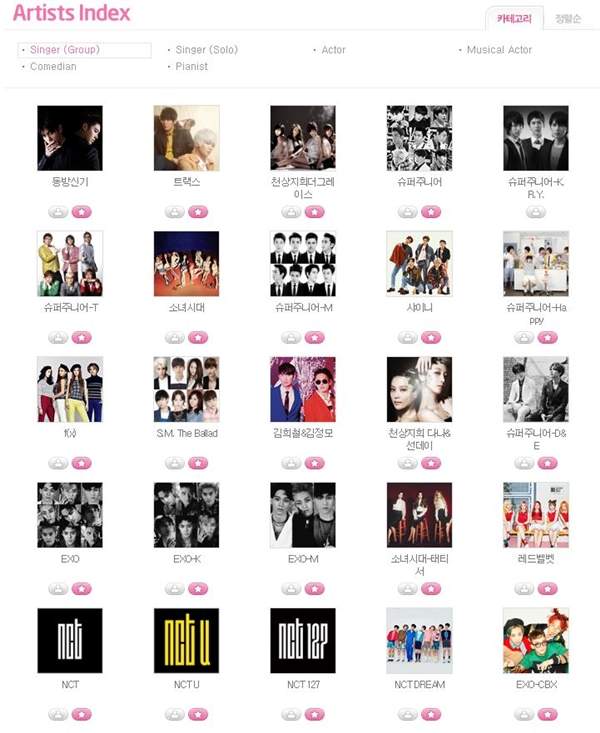Image resolution: width=600 pixels, height=733 pixels.
Task: Switch to the 정렬순 tab
Action: [x=566, y=18]
